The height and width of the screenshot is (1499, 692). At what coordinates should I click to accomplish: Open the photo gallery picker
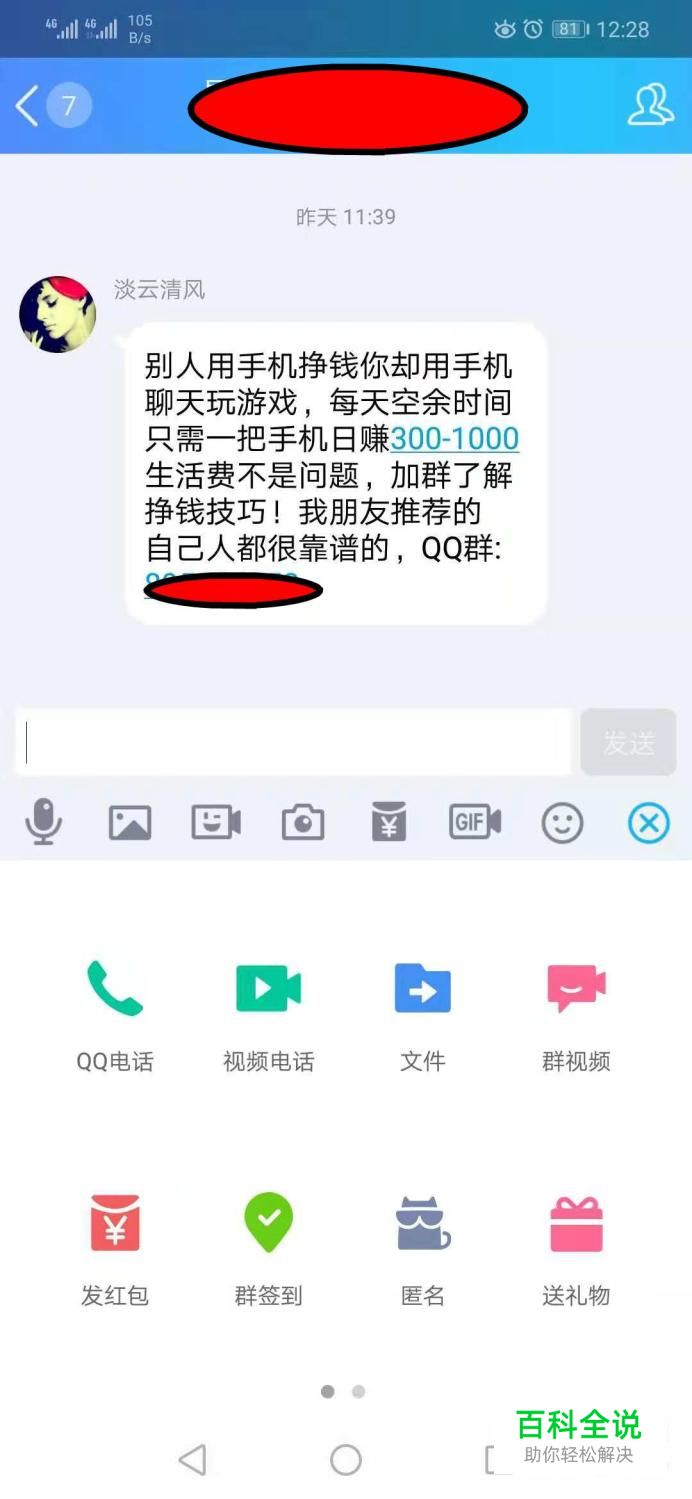(130, 824)
